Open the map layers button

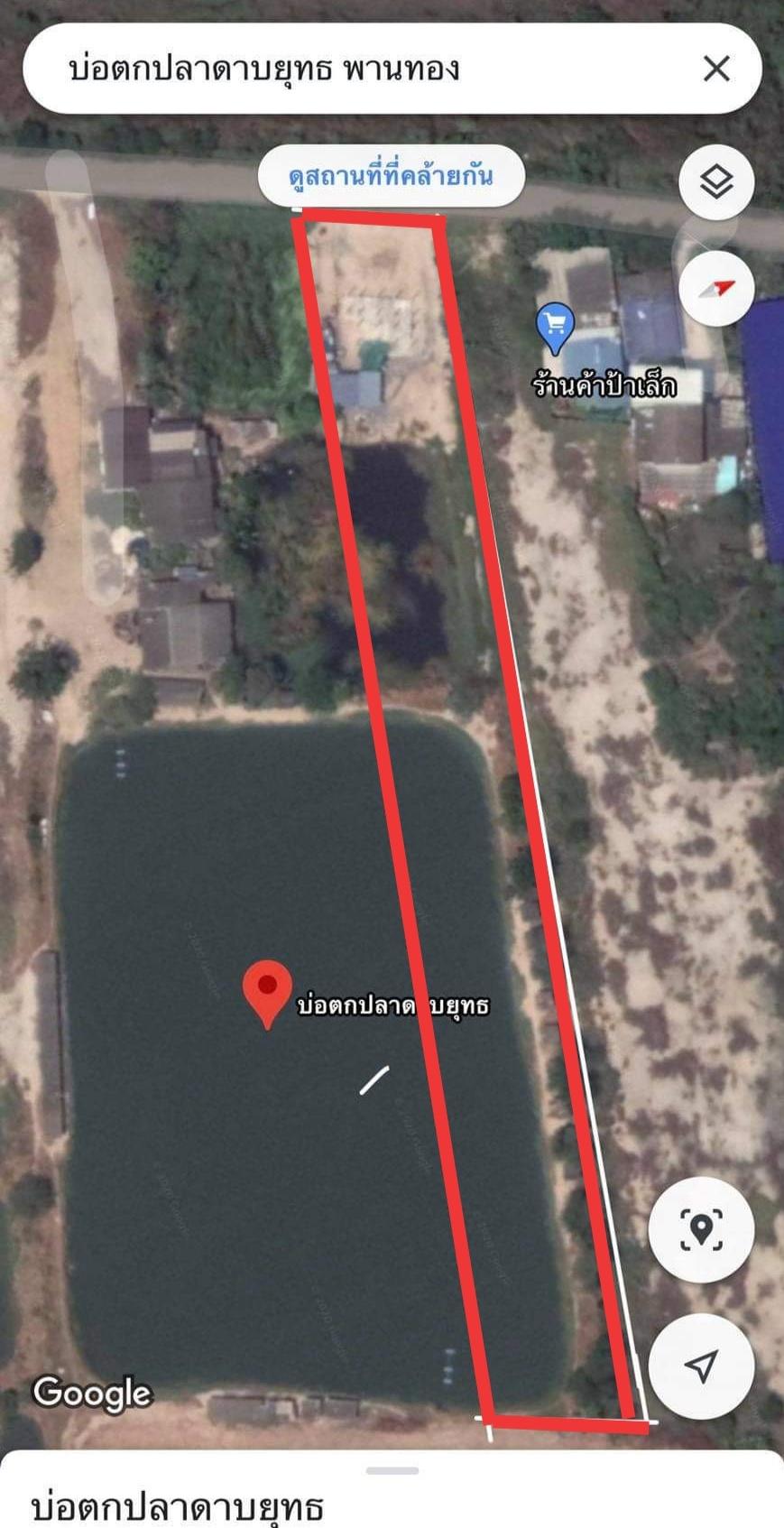click(716, 182)
